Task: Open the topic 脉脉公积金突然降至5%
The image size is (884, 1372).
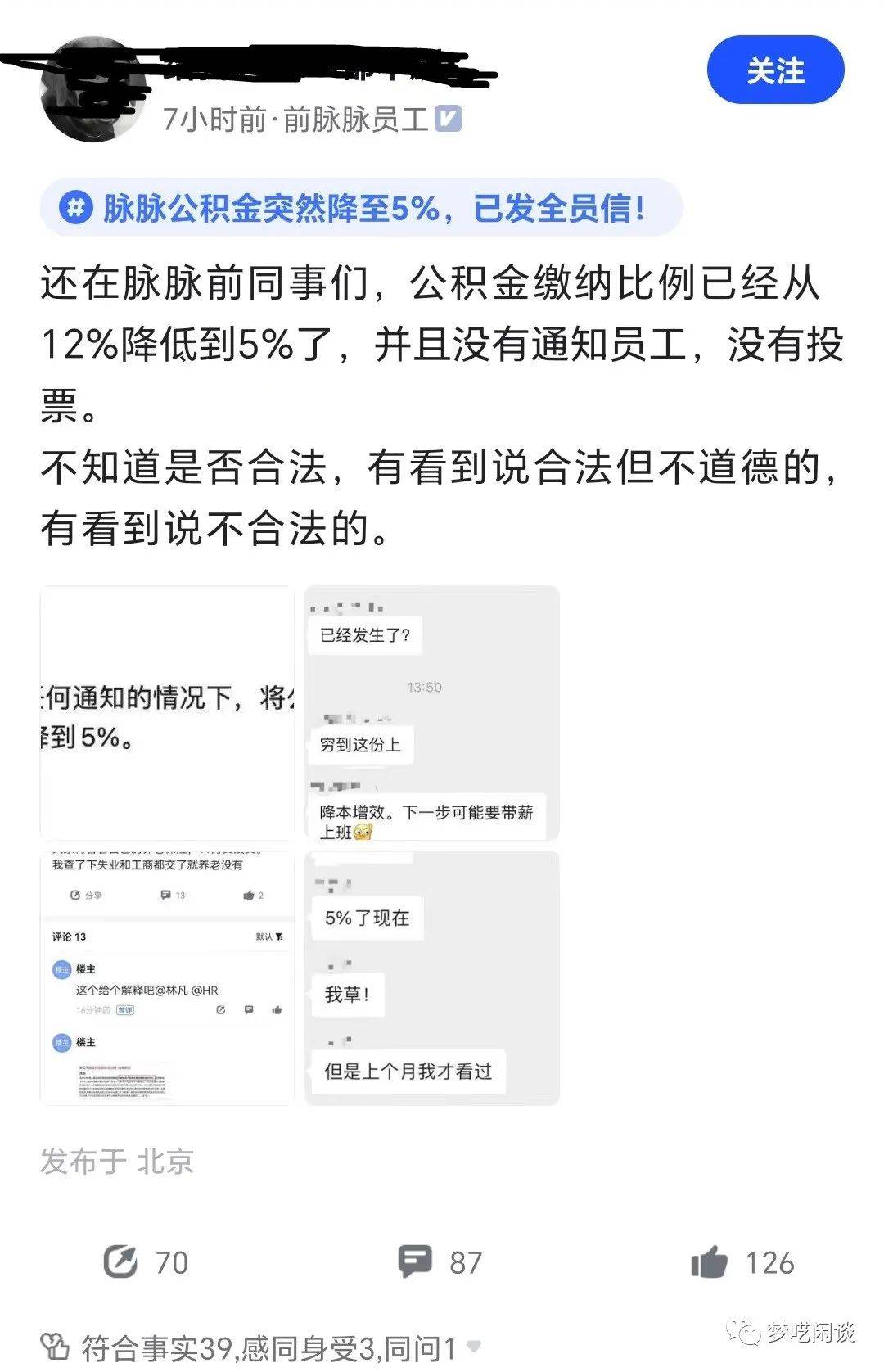Action: (x=360, y=208)
